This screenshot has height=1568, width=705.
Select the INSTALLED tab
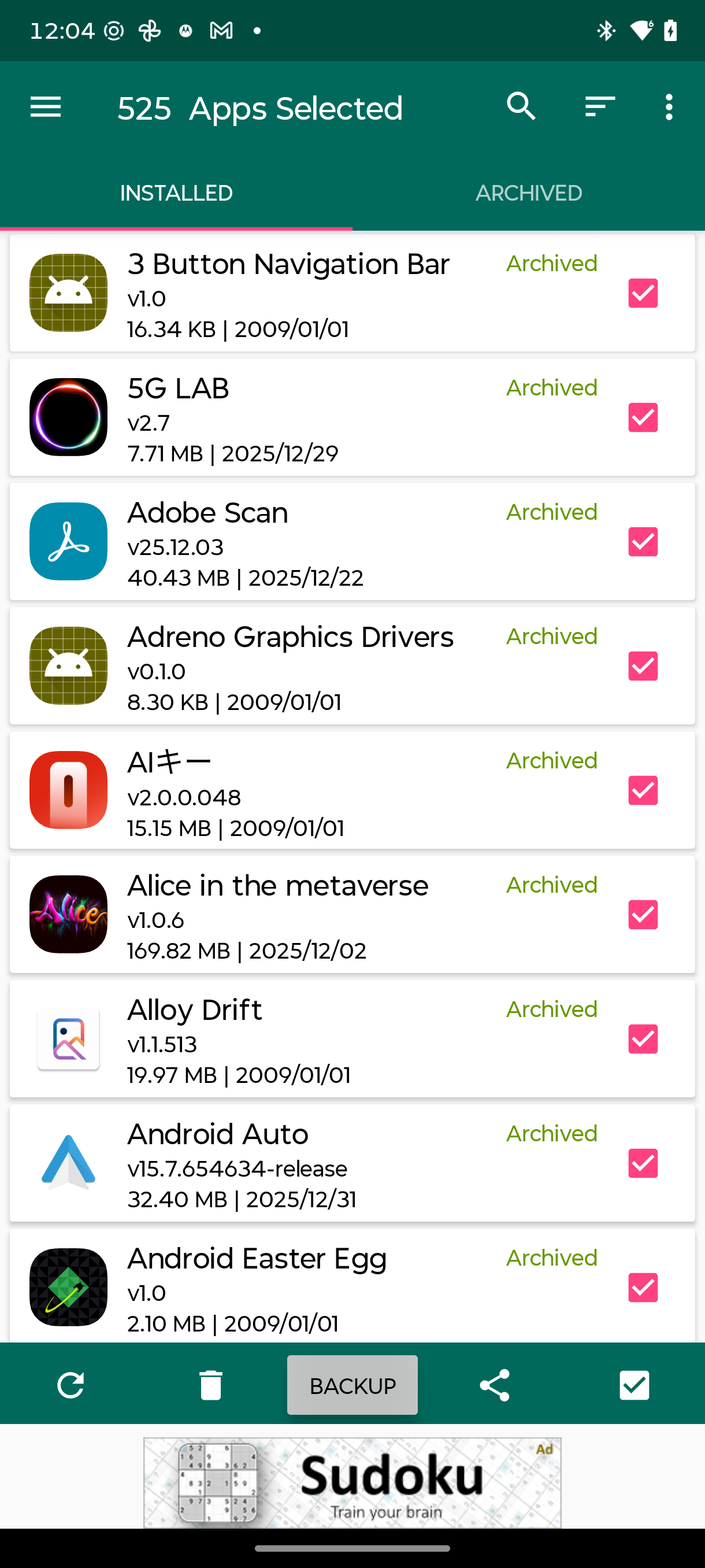pos(176,193)
